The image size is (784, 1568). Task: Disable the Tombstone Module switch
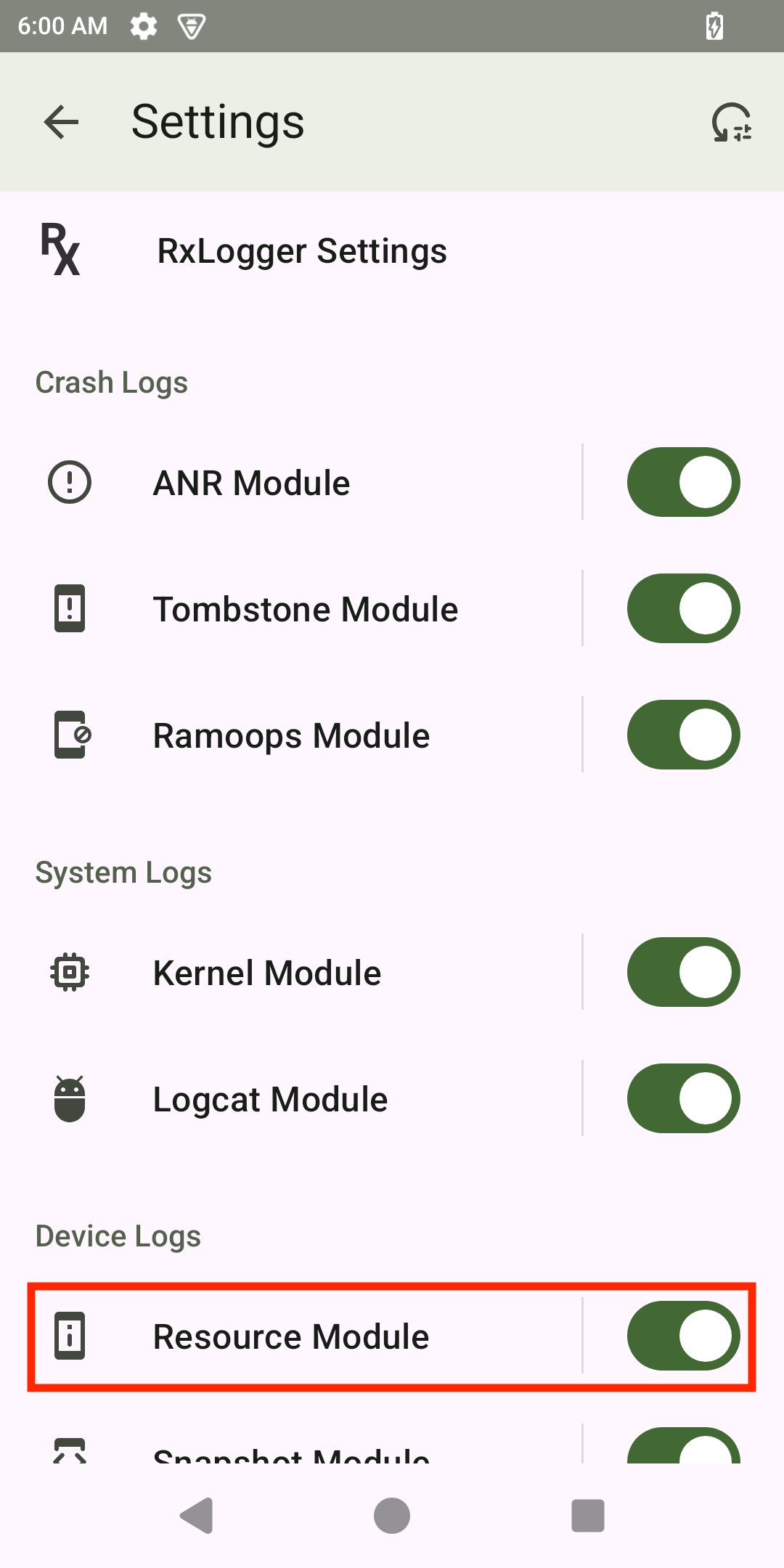pyautogui.click(x=683, y=609)
